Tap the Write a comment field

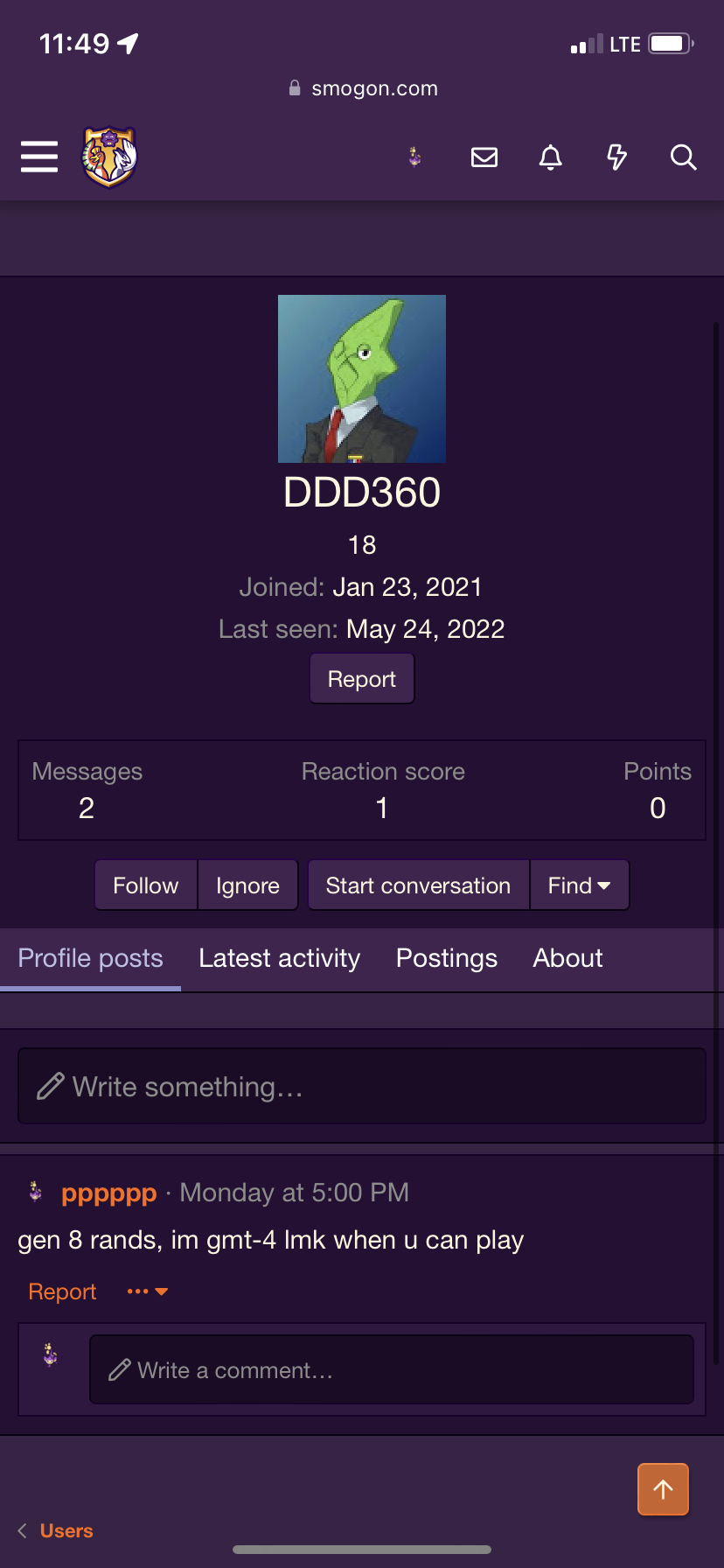[392, 1369]
